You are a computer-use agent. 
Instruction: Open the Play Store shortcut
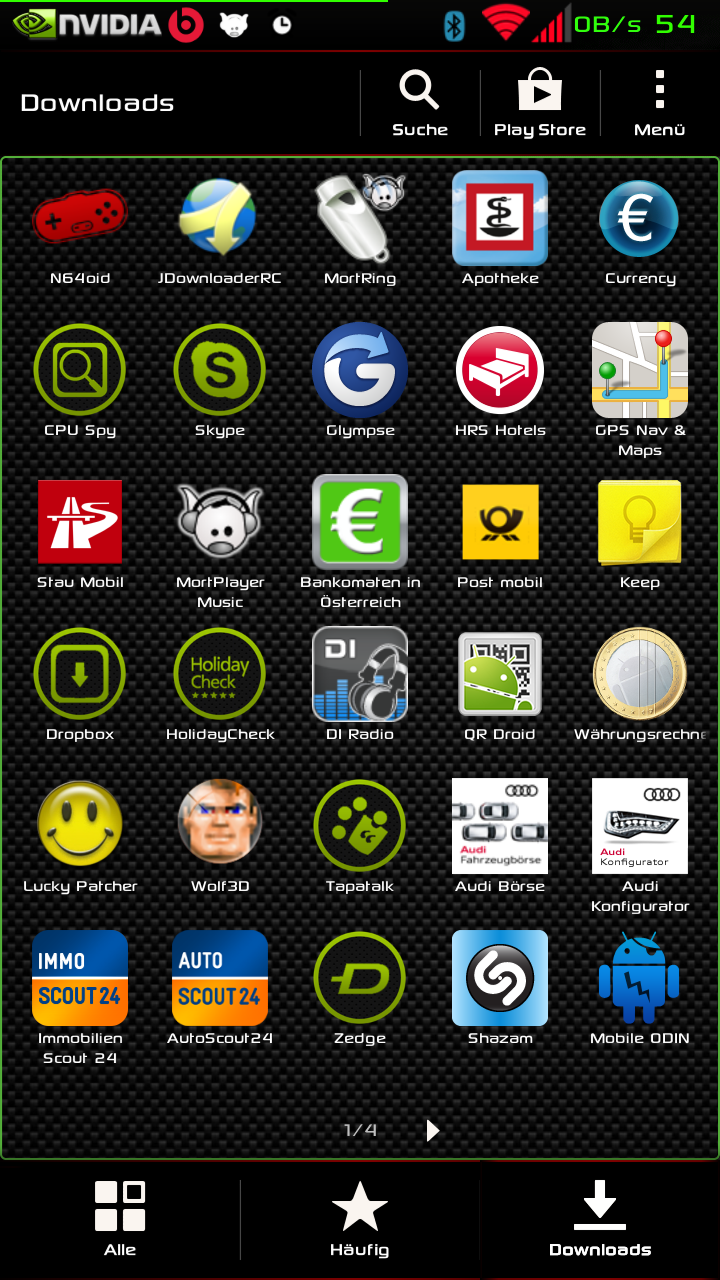coord(540,103)
